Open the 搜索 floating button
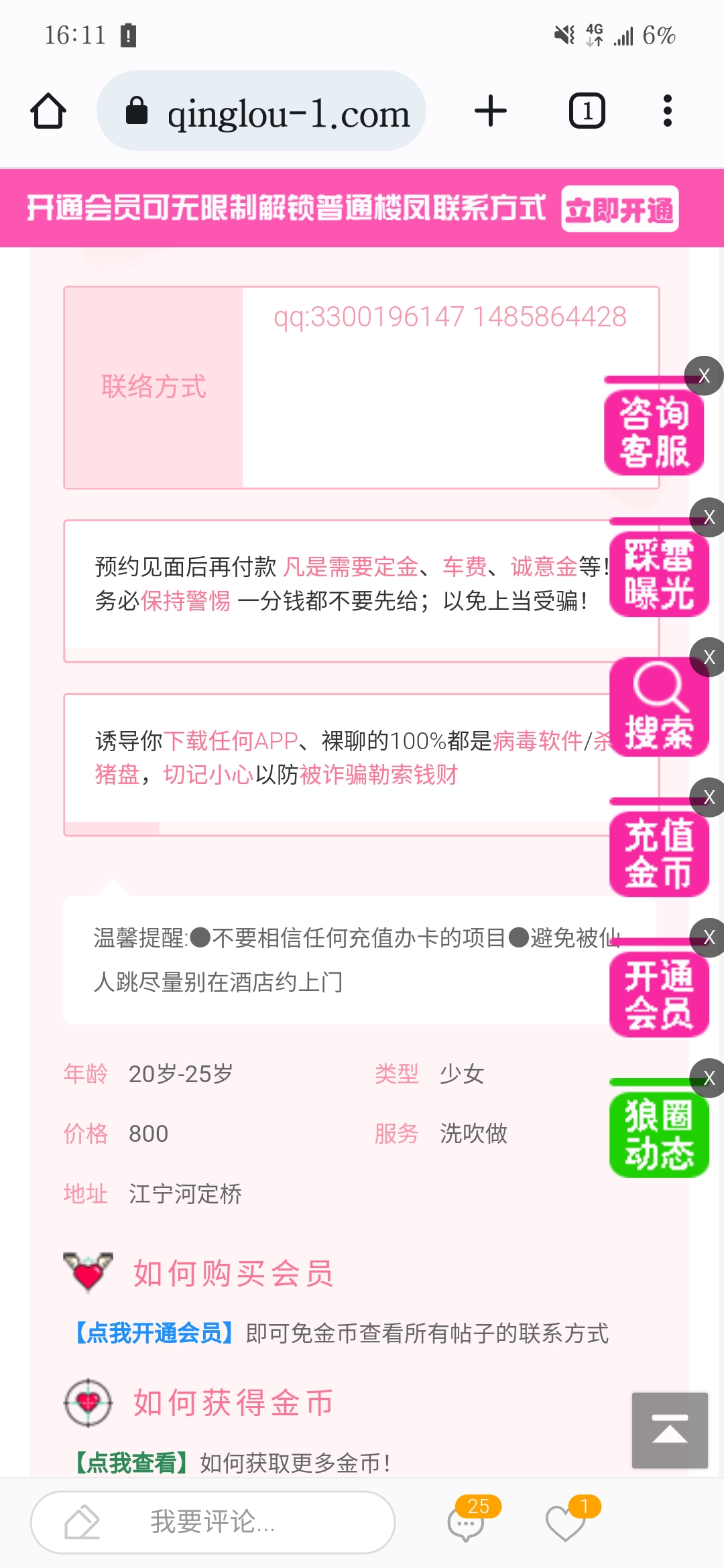724x1568 pixels. click(x=658, y=709)
